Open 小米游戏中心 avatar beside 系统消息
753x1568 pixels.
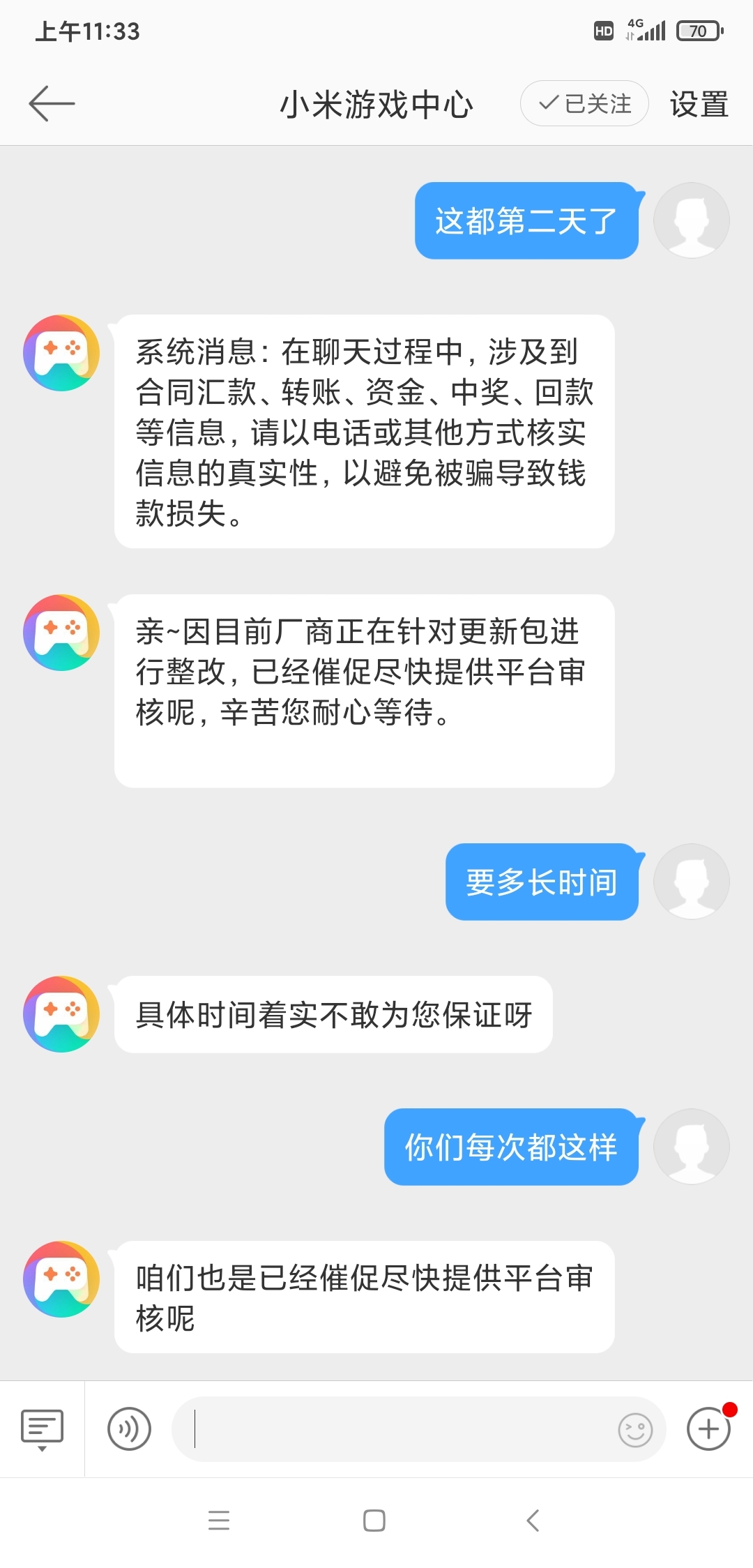tap(61, 353)
